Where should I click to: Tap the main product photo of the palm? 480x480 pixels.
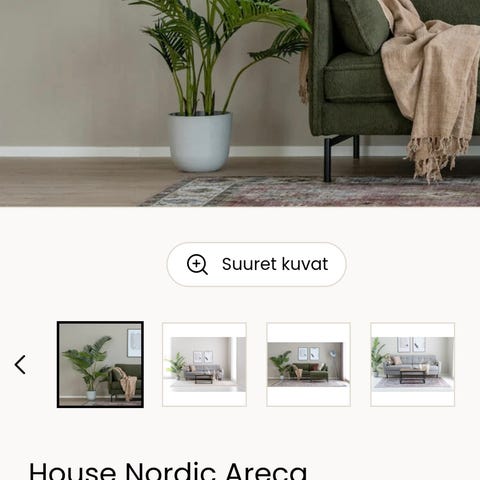[x=240, y=103]
